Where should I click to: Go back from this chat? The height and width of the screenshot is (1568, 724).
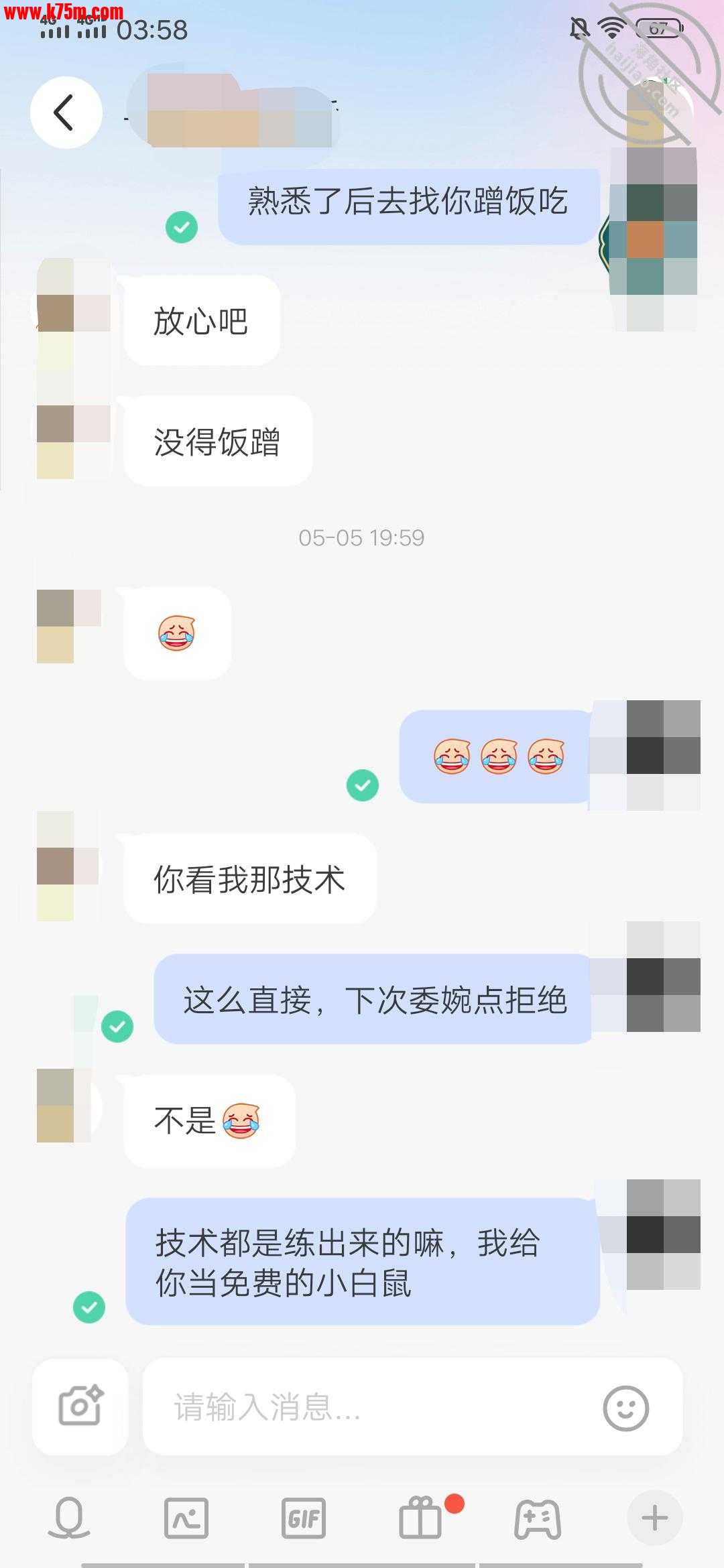point(66,113)
